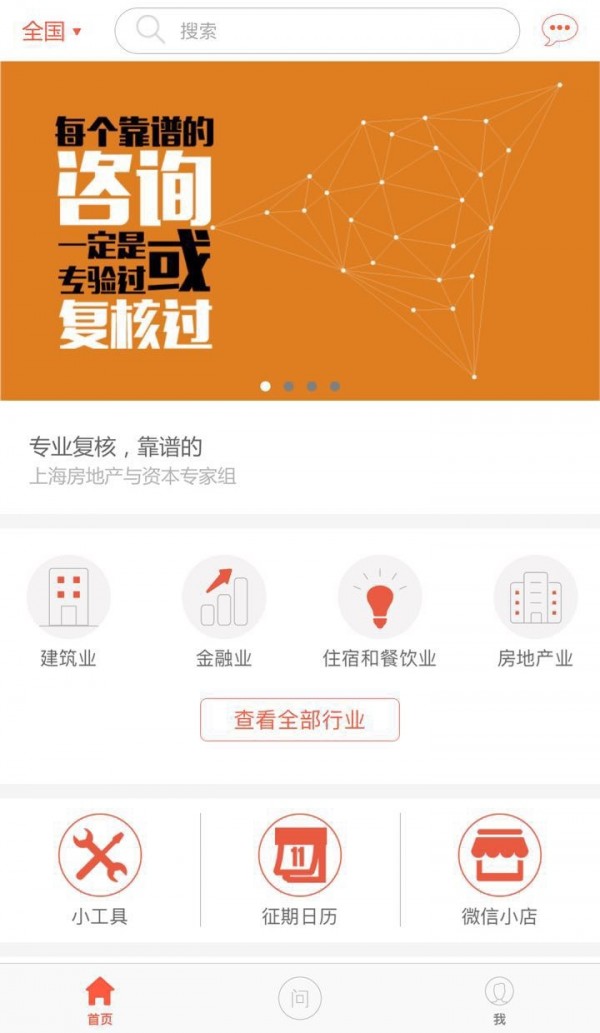Image resolution: width=600 pixels, height=1033 pixels.
Task: Open 微信小店 shop
Action: (499, 869)
